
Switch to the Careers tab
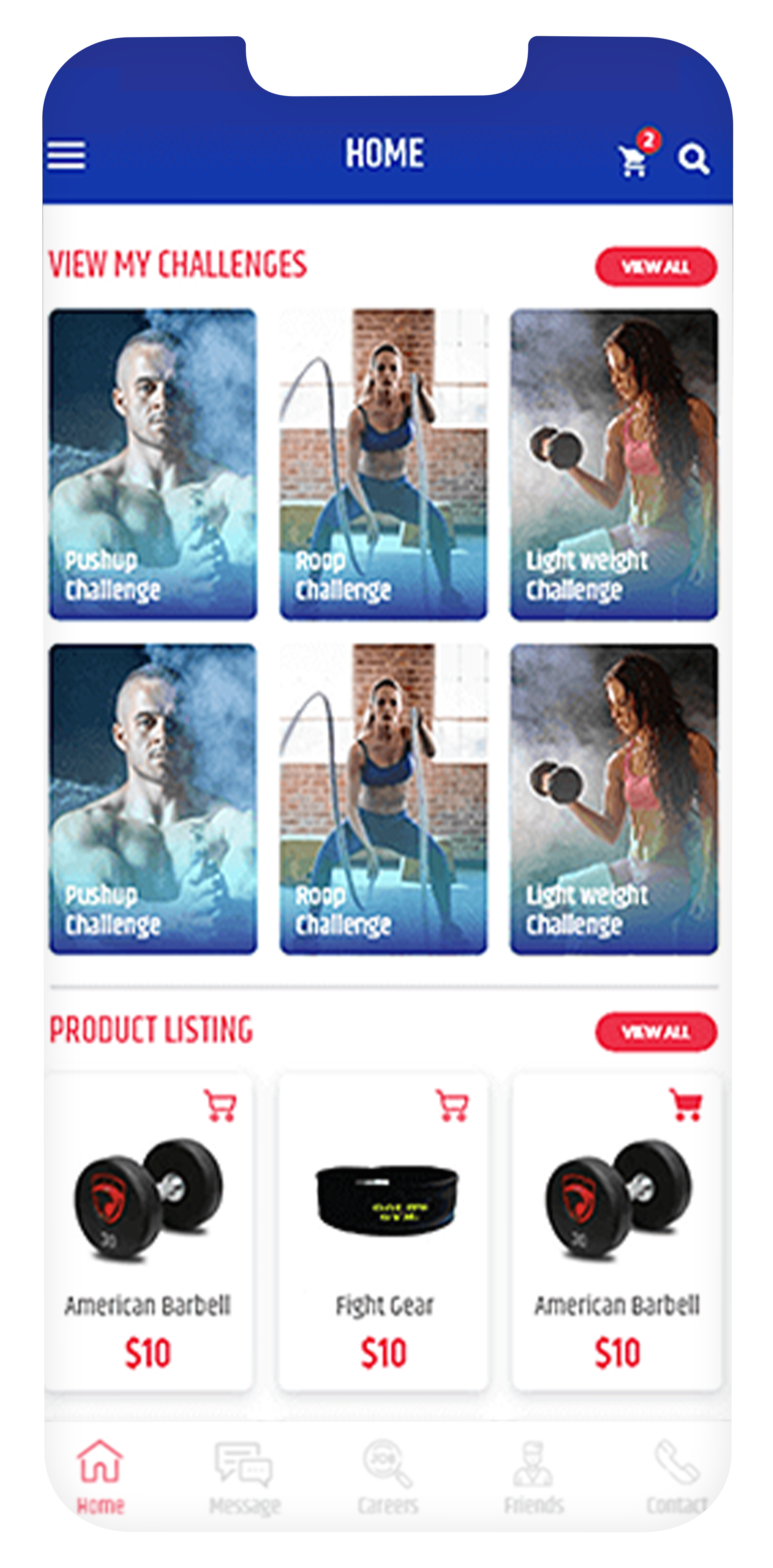click(x=388, y=1476)
